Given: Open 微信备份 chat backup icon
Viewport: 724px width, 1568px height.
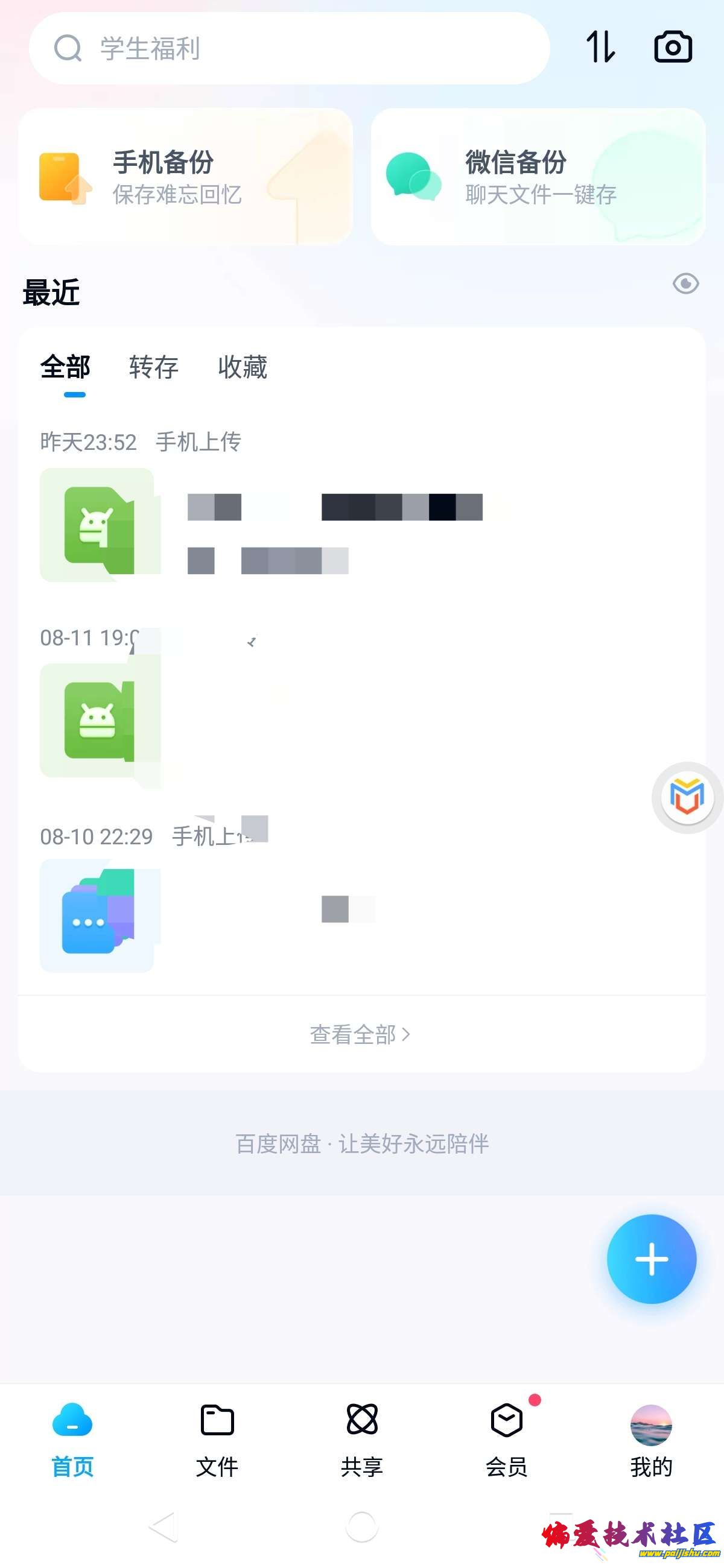Looking at the screenshot, I should [x=414, y=177].
